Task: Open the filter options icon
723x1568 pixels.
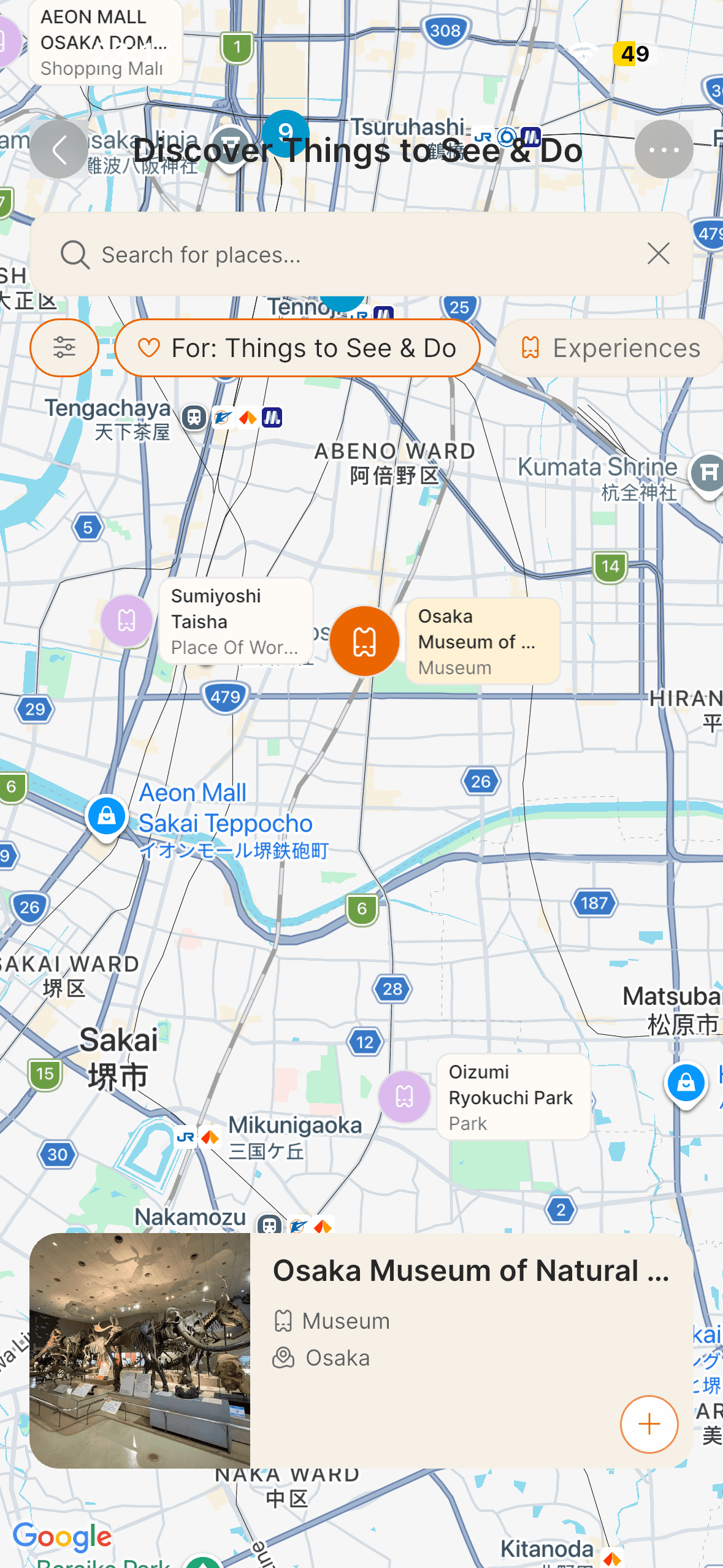Action: [x=64, y=347]
